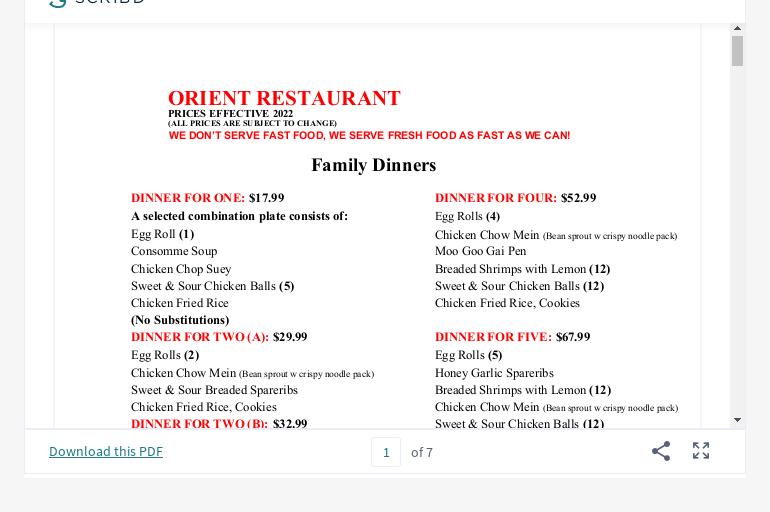Enter fullscreen view of the document
Viewport: 770px width, 512px height.
701,451
